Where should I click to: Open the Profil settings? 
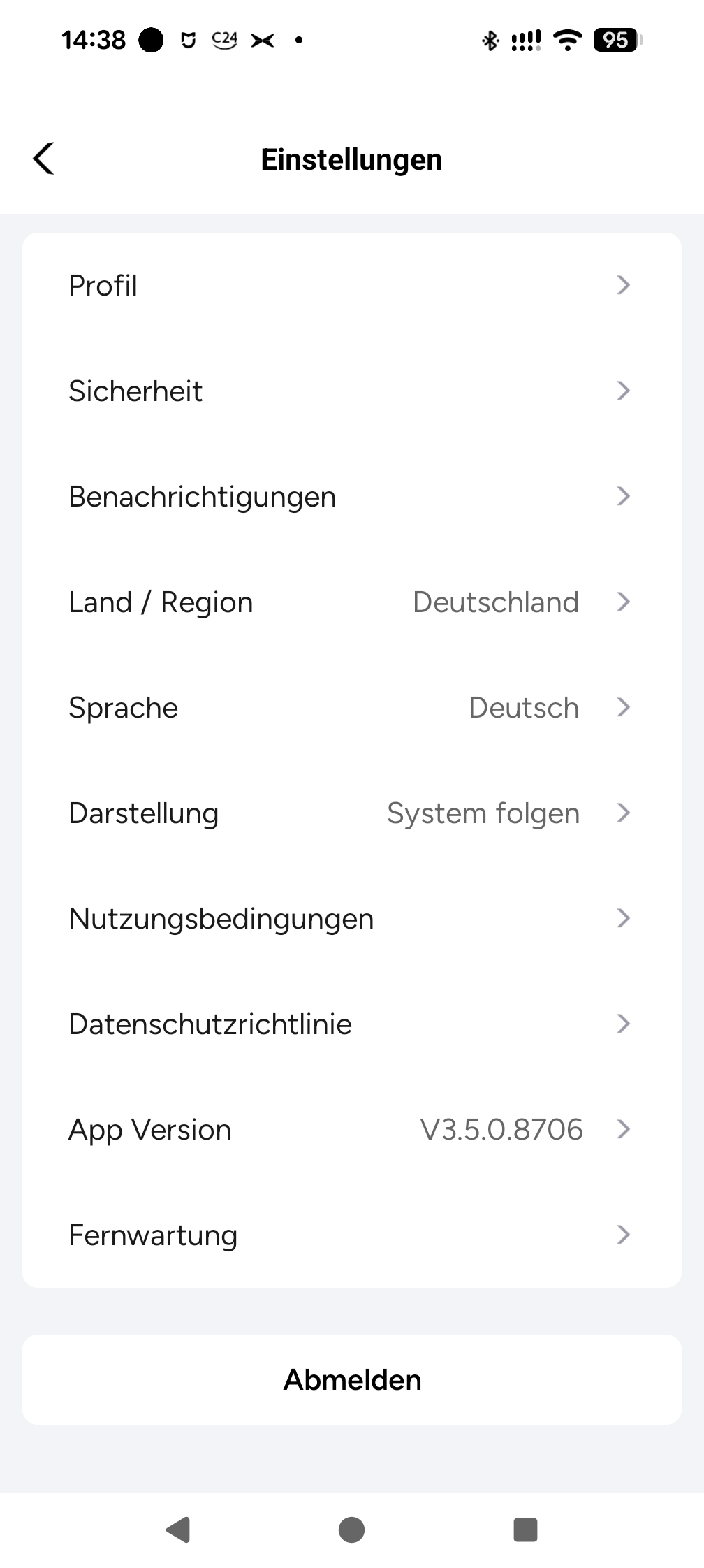click(x=351, y=286)
